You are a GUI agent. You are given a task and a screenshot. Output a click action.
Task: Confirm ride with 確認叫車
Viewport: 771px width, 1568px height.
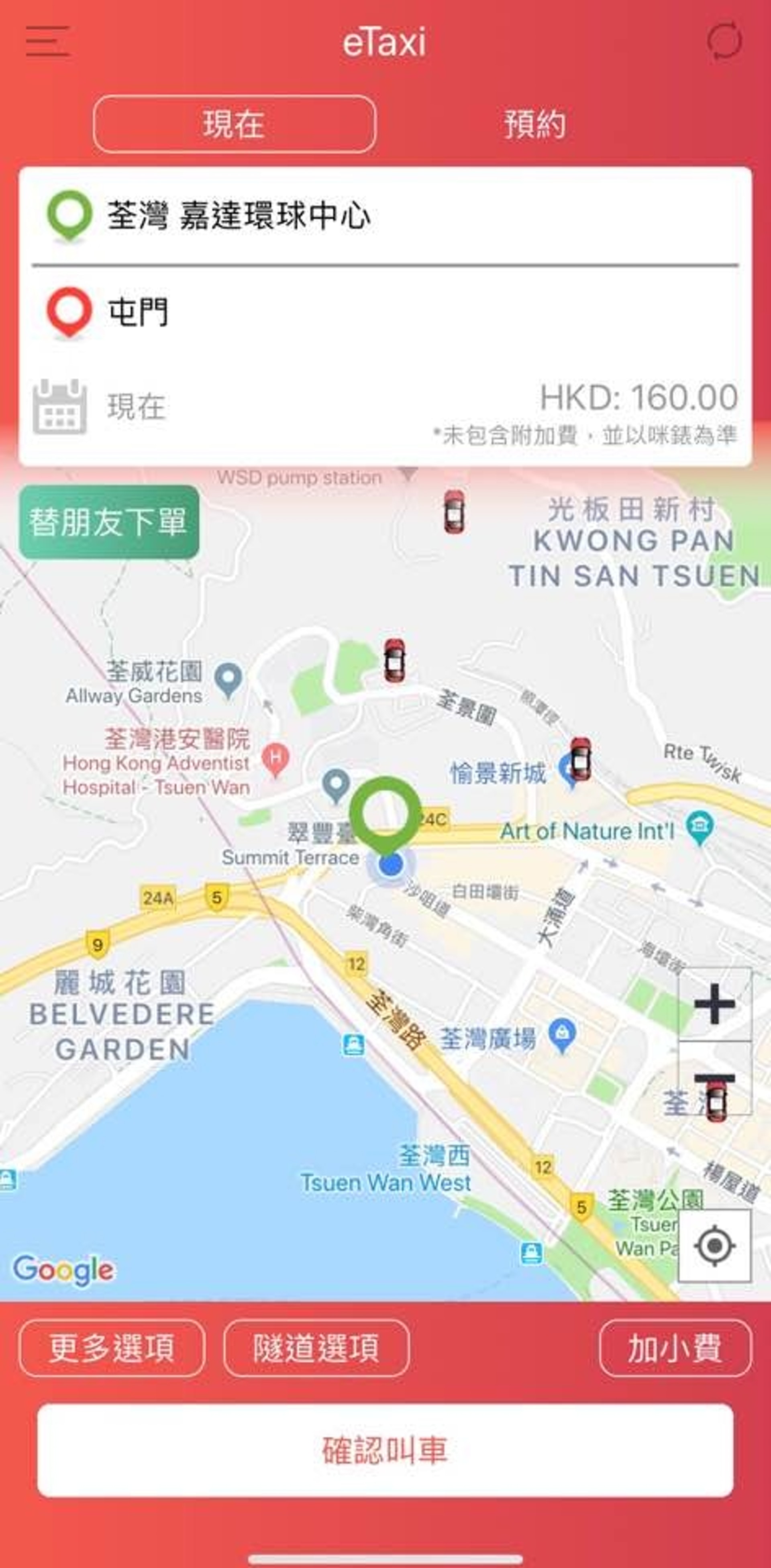click(385, 1450)
